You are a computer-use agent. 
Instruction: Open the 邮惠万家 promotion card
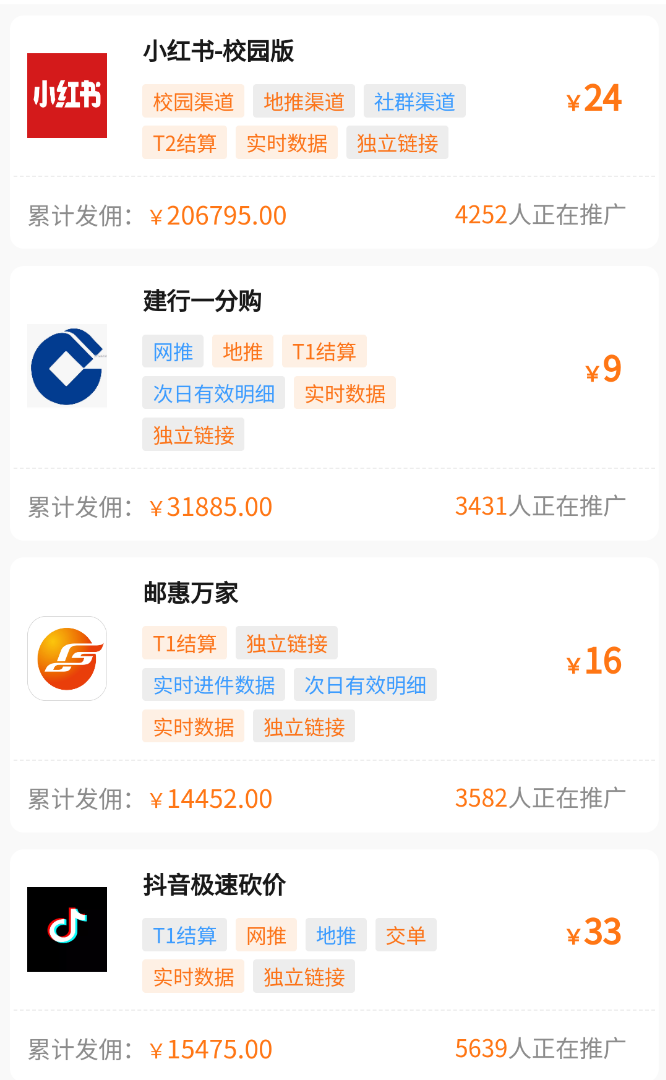click(333, 695)
